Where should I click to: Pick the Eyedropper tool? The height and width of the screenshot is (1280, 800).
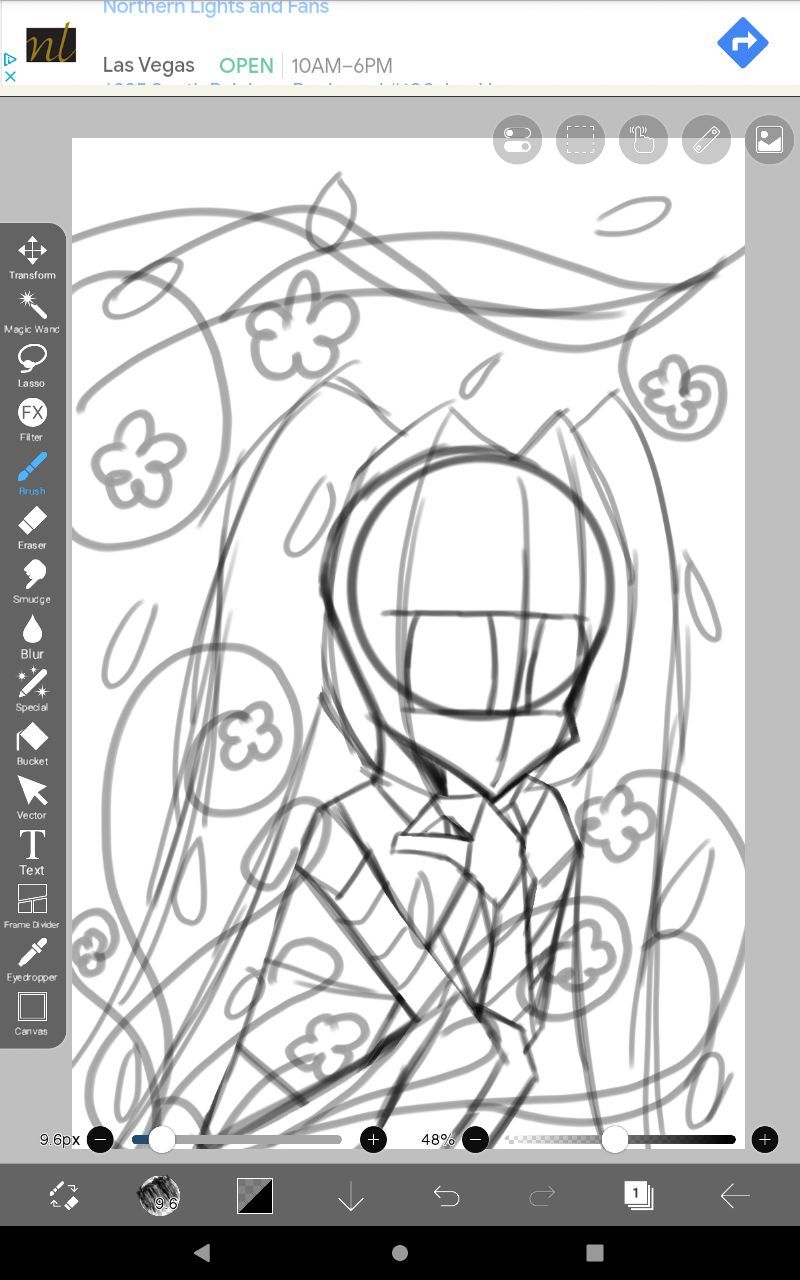point(32,960)
